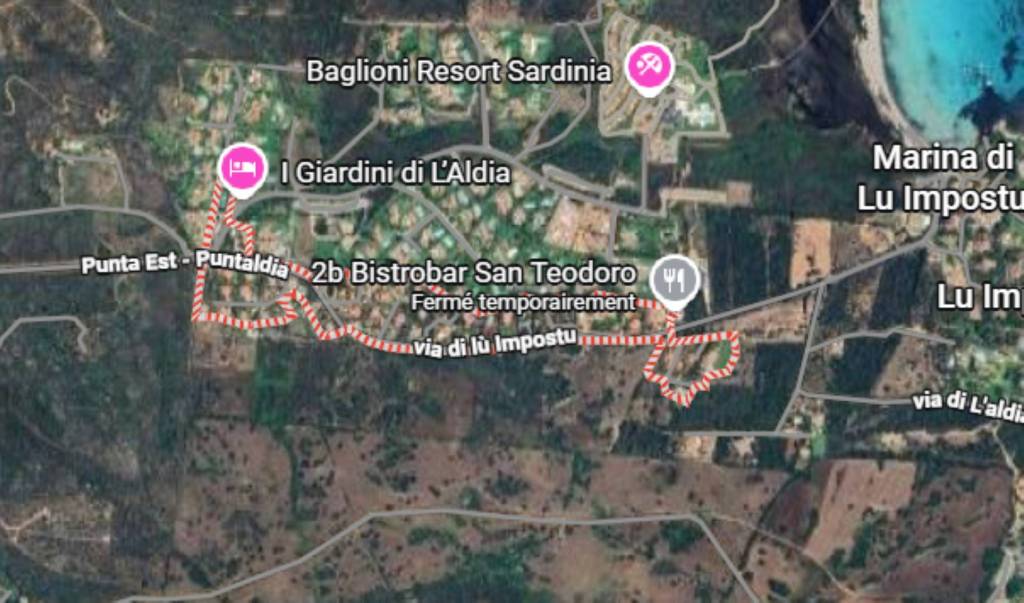Select the I Giardini di L'Aldia hotel pin

pos(241,168)
